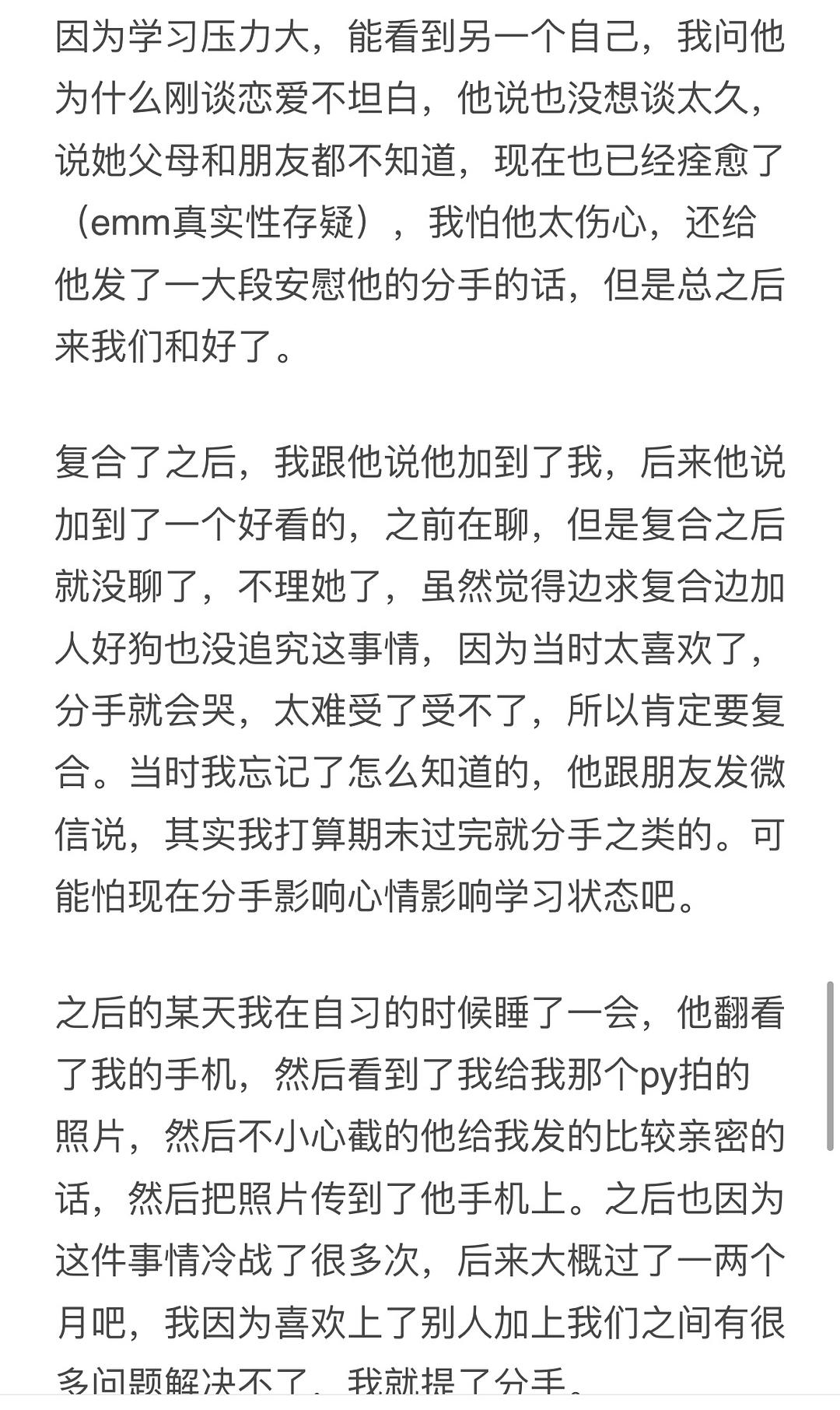Tap the vertical scrollbar handle
This screenshot has width=840, height=1410.
pos(830,1066)
